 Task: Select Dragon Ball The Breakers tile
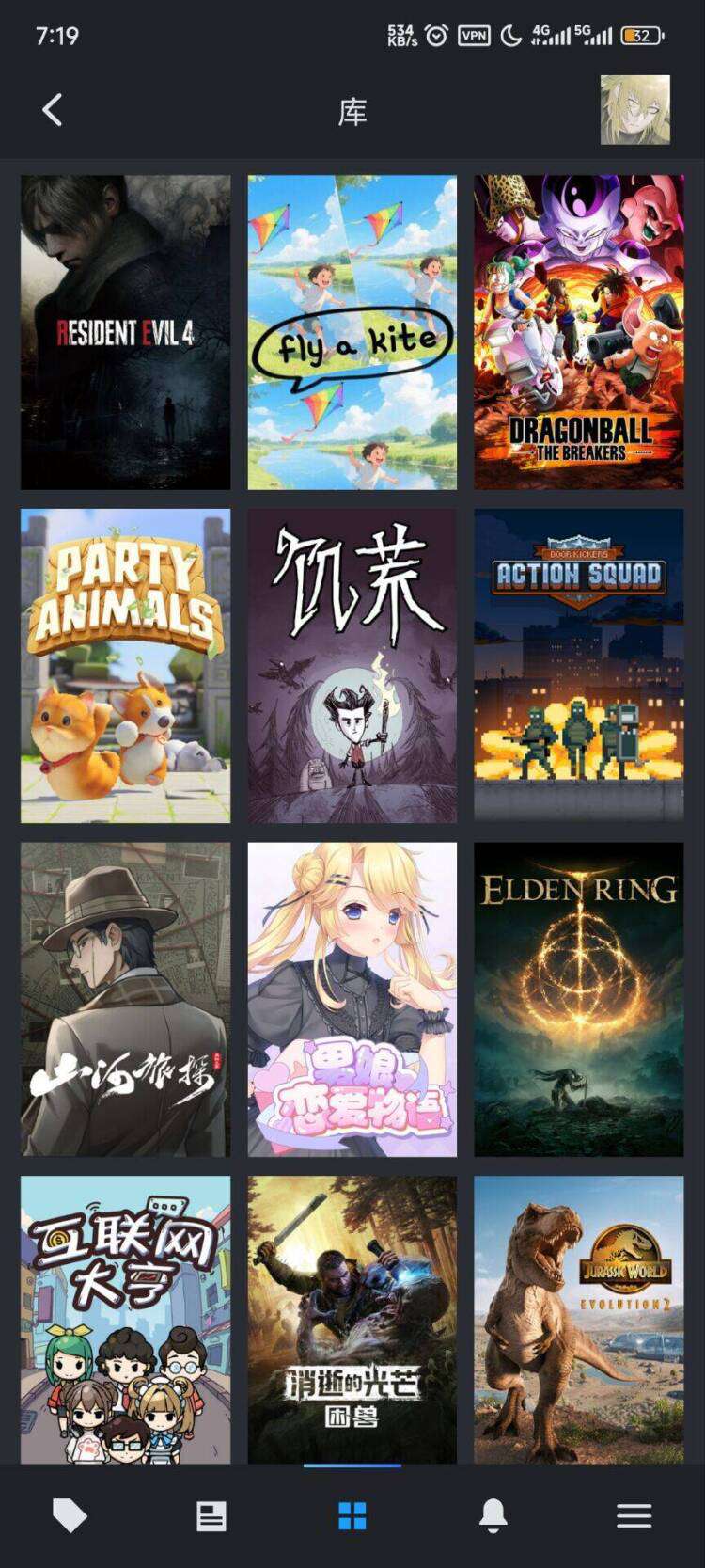[578, 332]
